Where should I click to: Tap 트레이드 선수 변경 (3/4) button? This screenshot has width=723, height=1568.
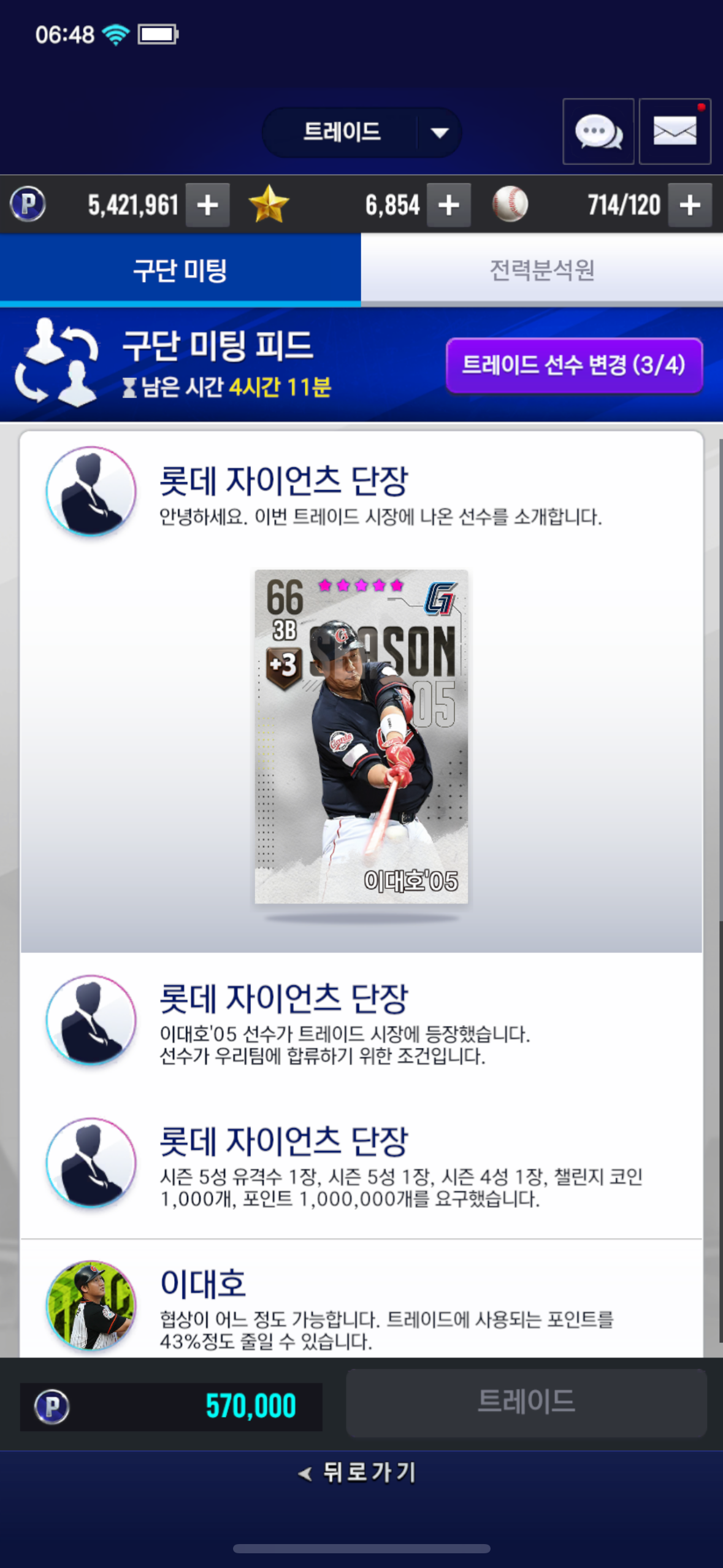click(574, 366)
